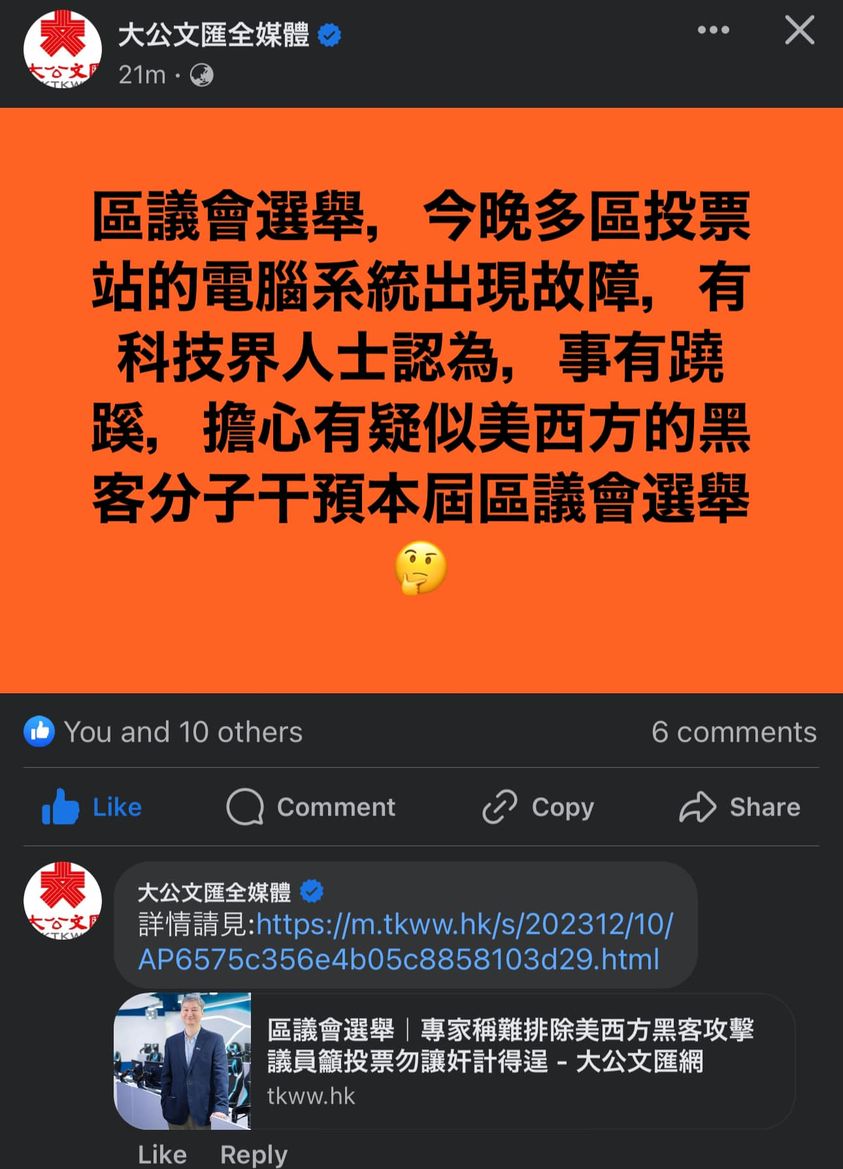This screenshot has width=843, height=1169.
Task: Unlike the post with the Like button
Action: tap(93, 807)
